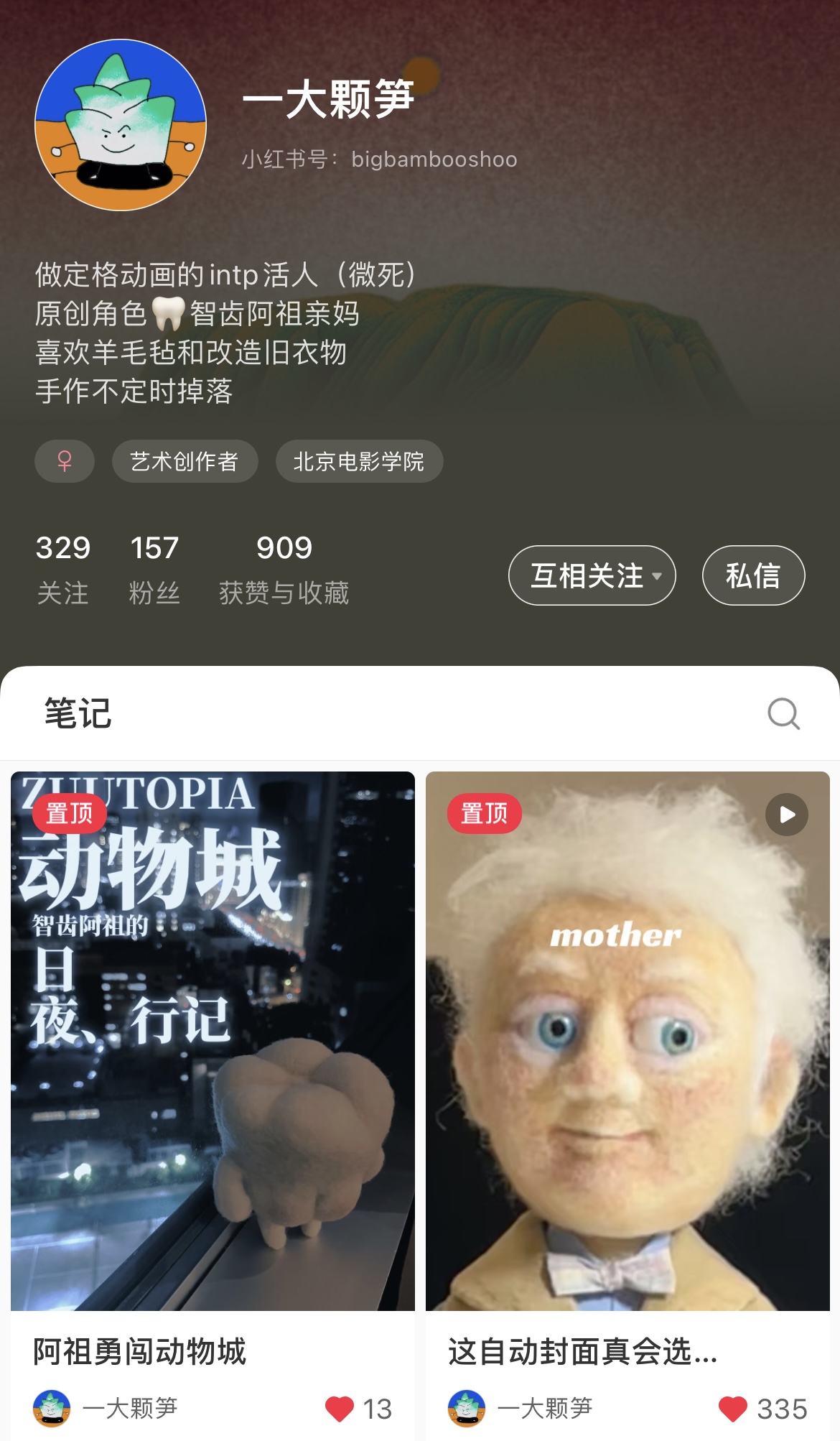View the 关注 following list
The width and height of the screenshot is (840, 1441).
point(63,569)
